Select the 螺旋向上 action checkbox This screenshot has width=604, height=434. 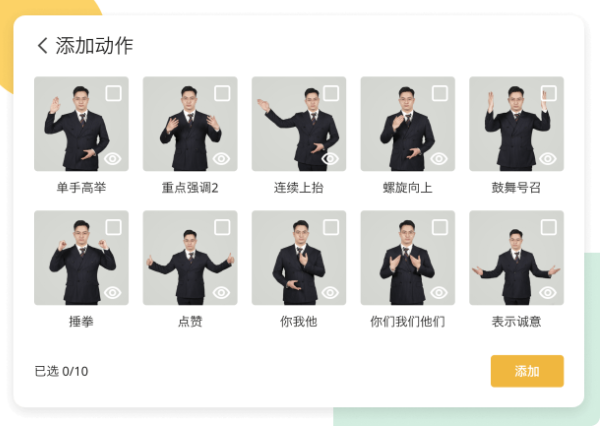tap(439, 93)
